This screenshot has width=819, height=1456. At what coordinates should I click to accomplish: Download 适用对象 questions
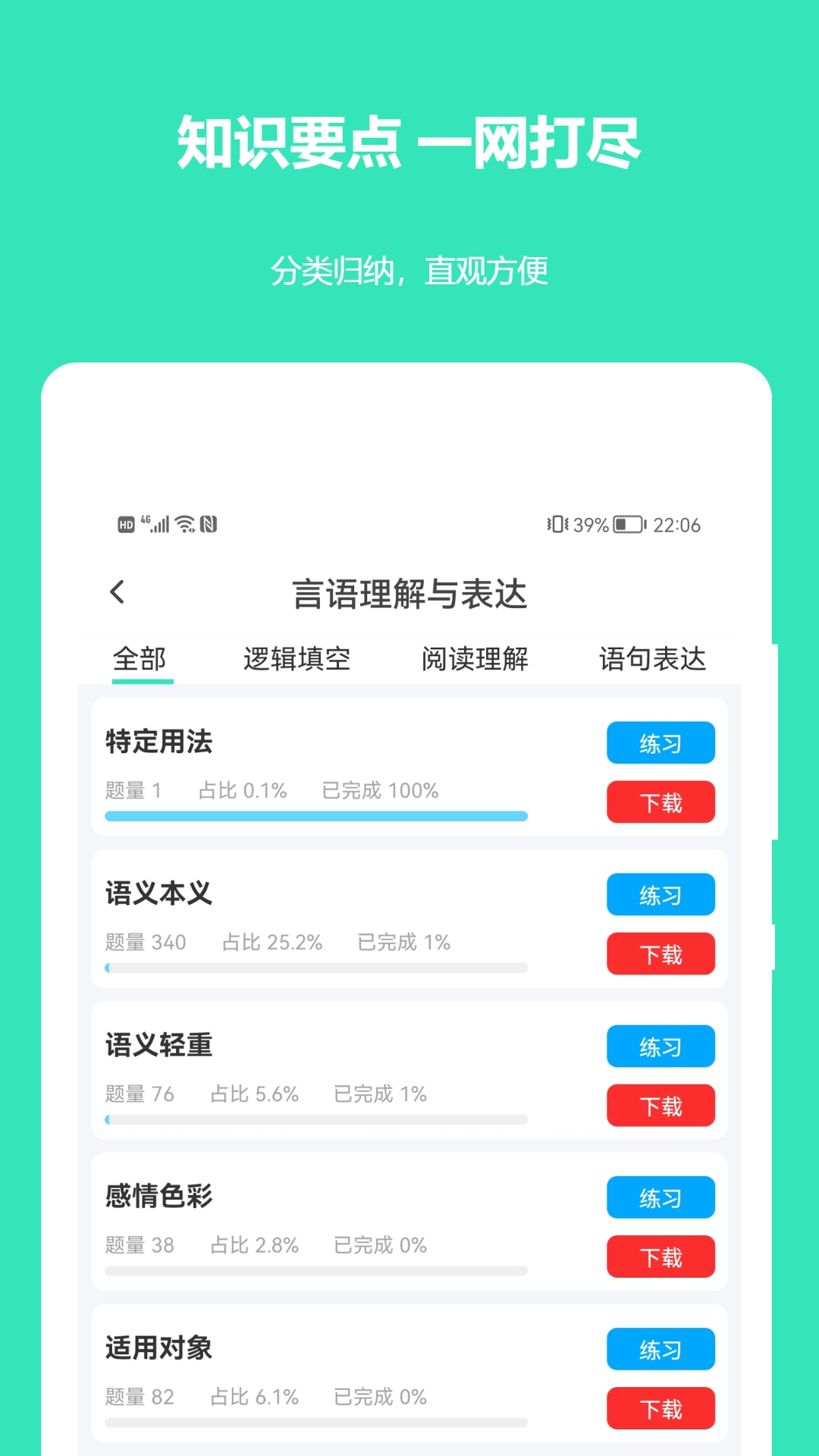pyautogui.click(x=661, y=1408)
